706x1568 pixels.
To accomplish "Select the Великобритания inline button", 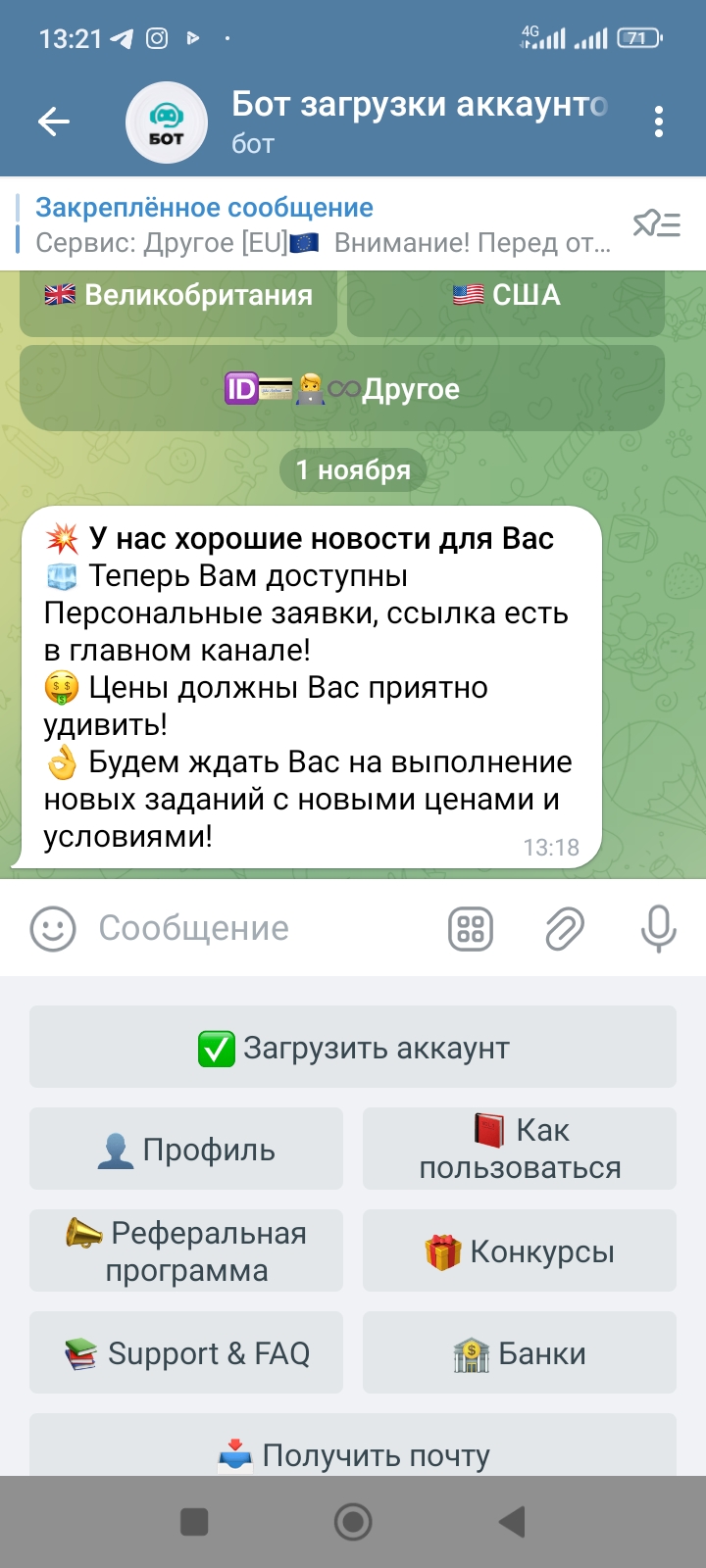I will click(178, 297).
